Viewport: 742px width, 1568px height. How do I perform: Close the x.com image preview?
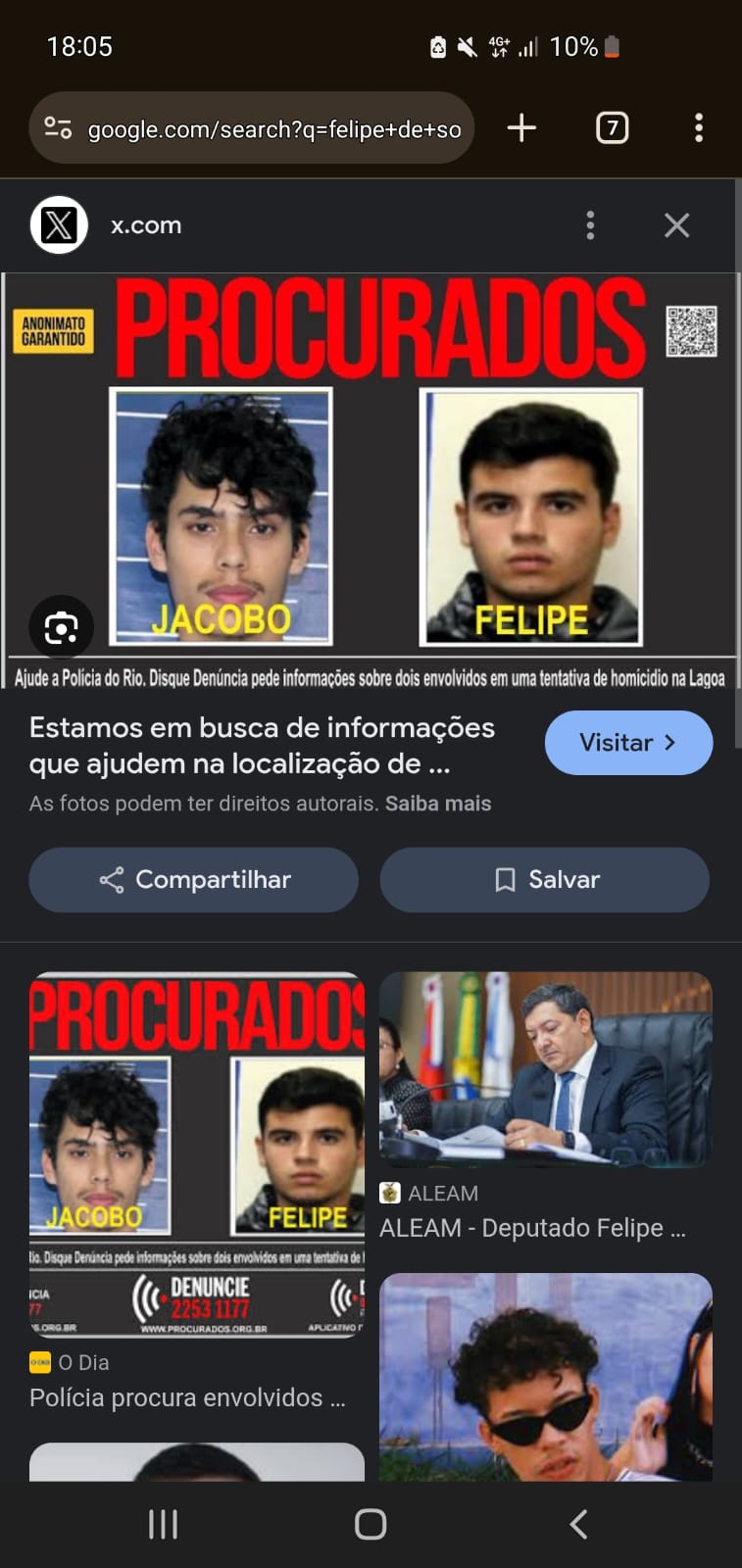[x=676, y=225]
